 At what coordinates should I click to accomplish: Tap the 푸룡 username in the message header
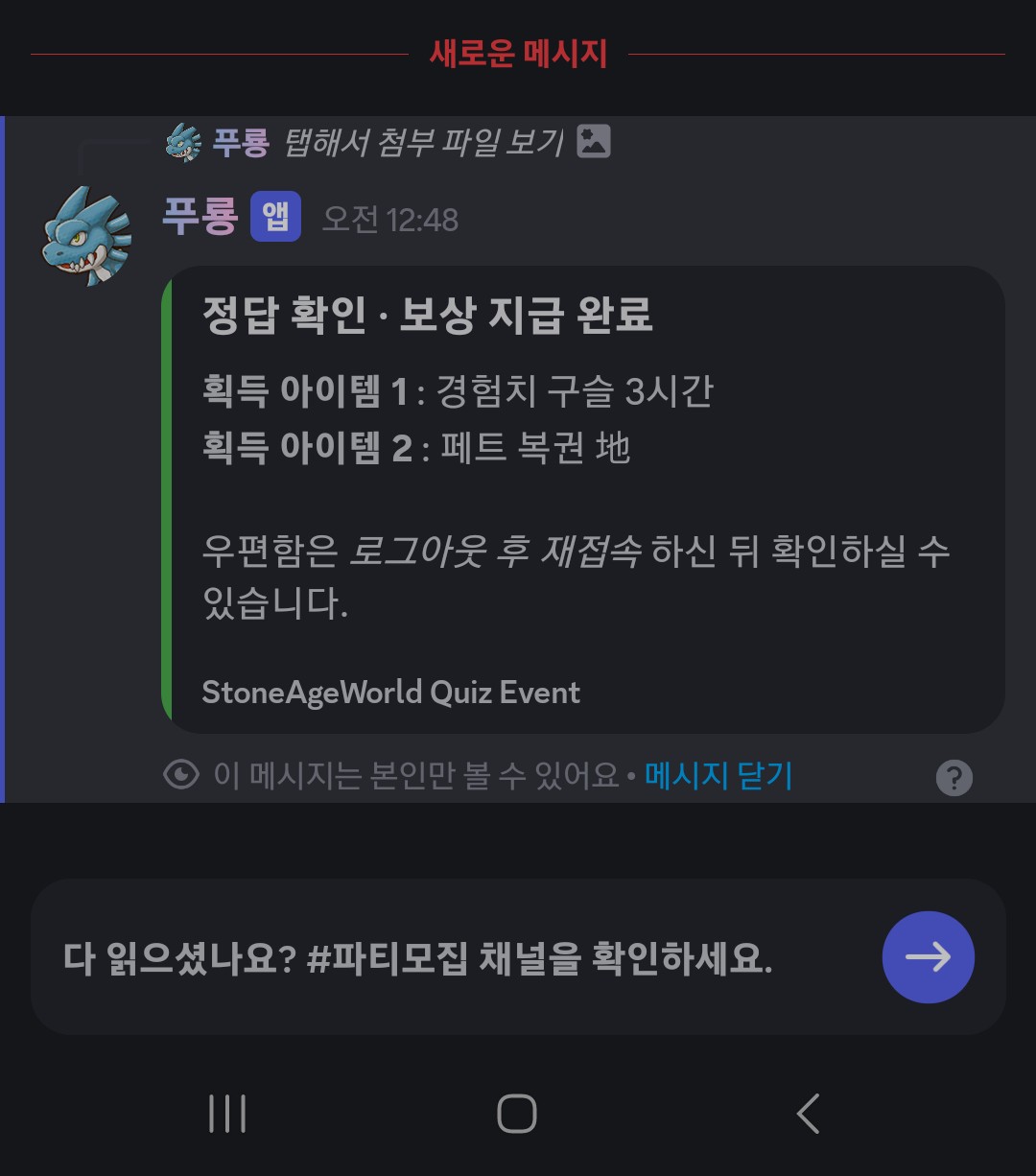pyautogui.click(x=200, y=218)
